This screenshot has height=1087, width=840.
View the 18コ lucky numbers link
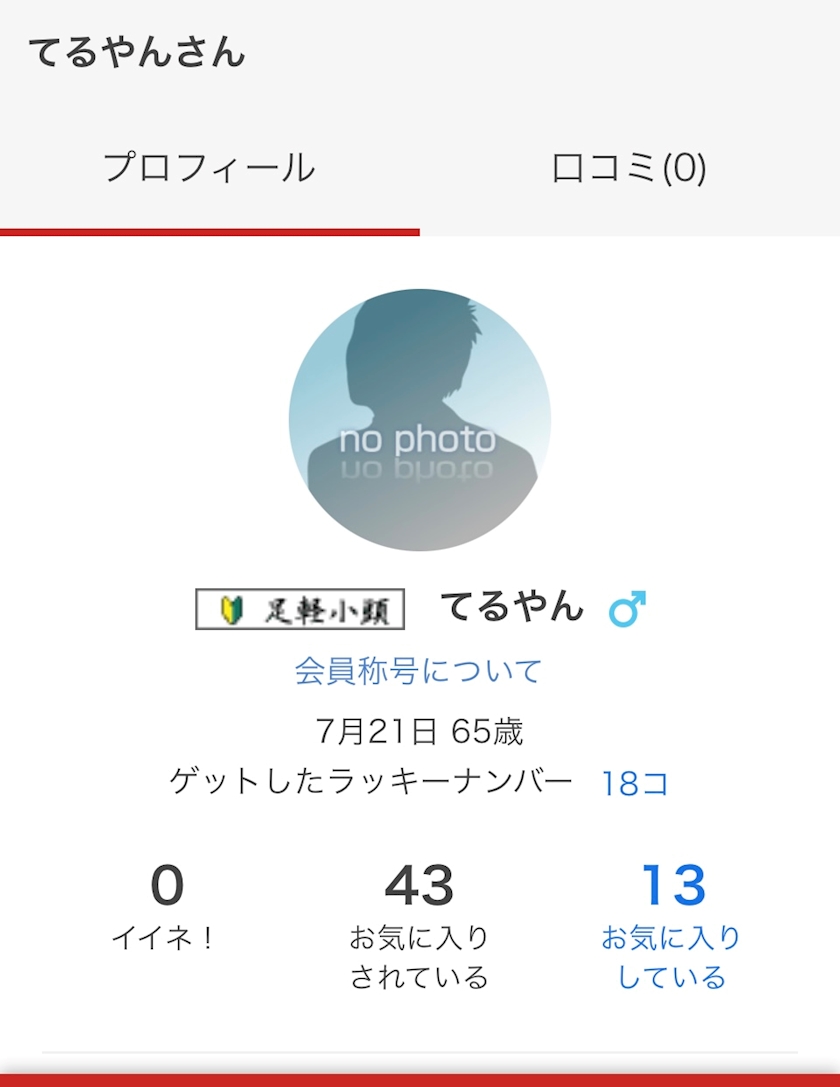pos(635,783)
